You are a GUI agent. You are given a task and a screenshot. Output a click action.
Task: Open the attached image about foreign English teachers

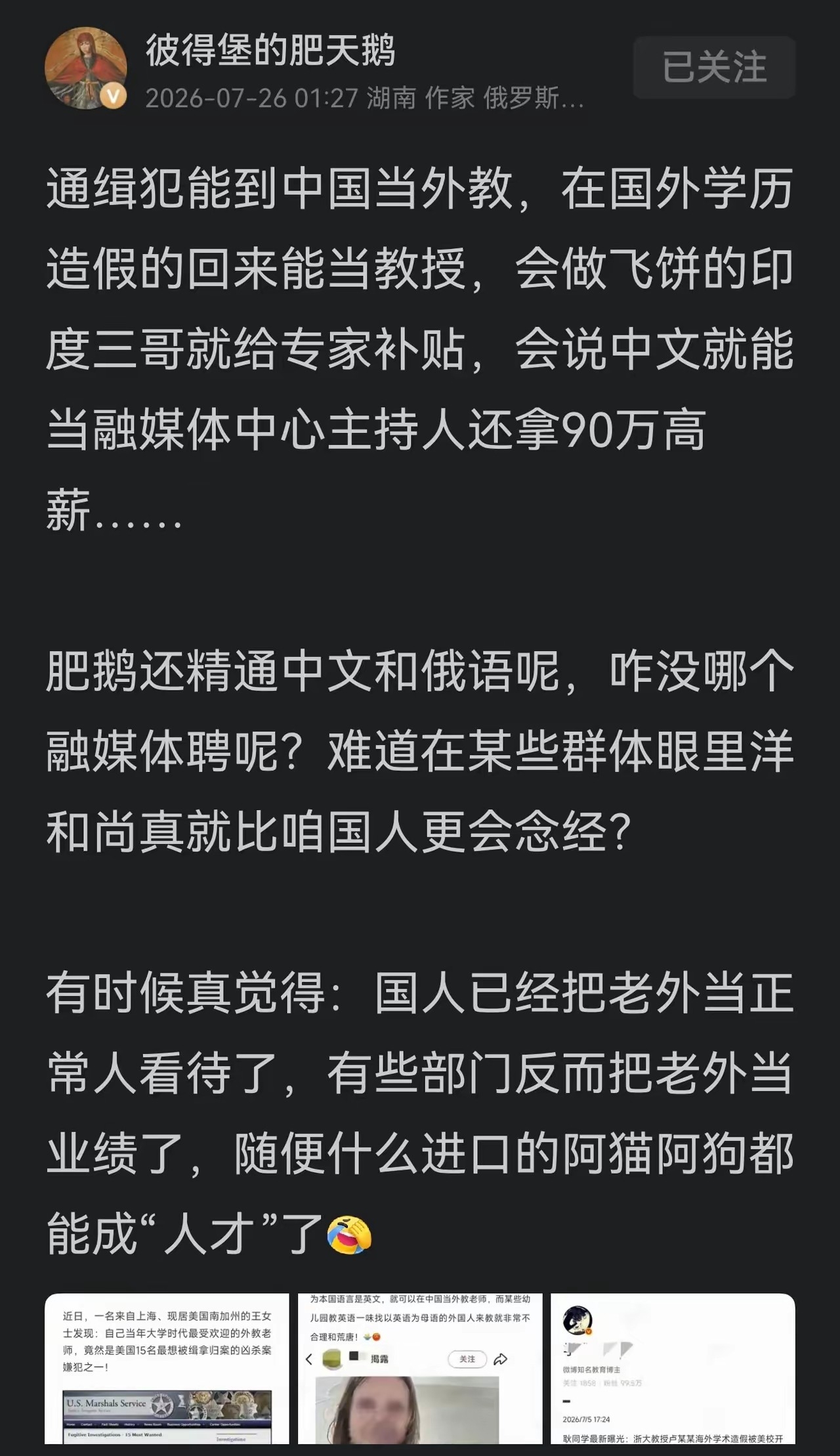click(x=420, y=1369)
